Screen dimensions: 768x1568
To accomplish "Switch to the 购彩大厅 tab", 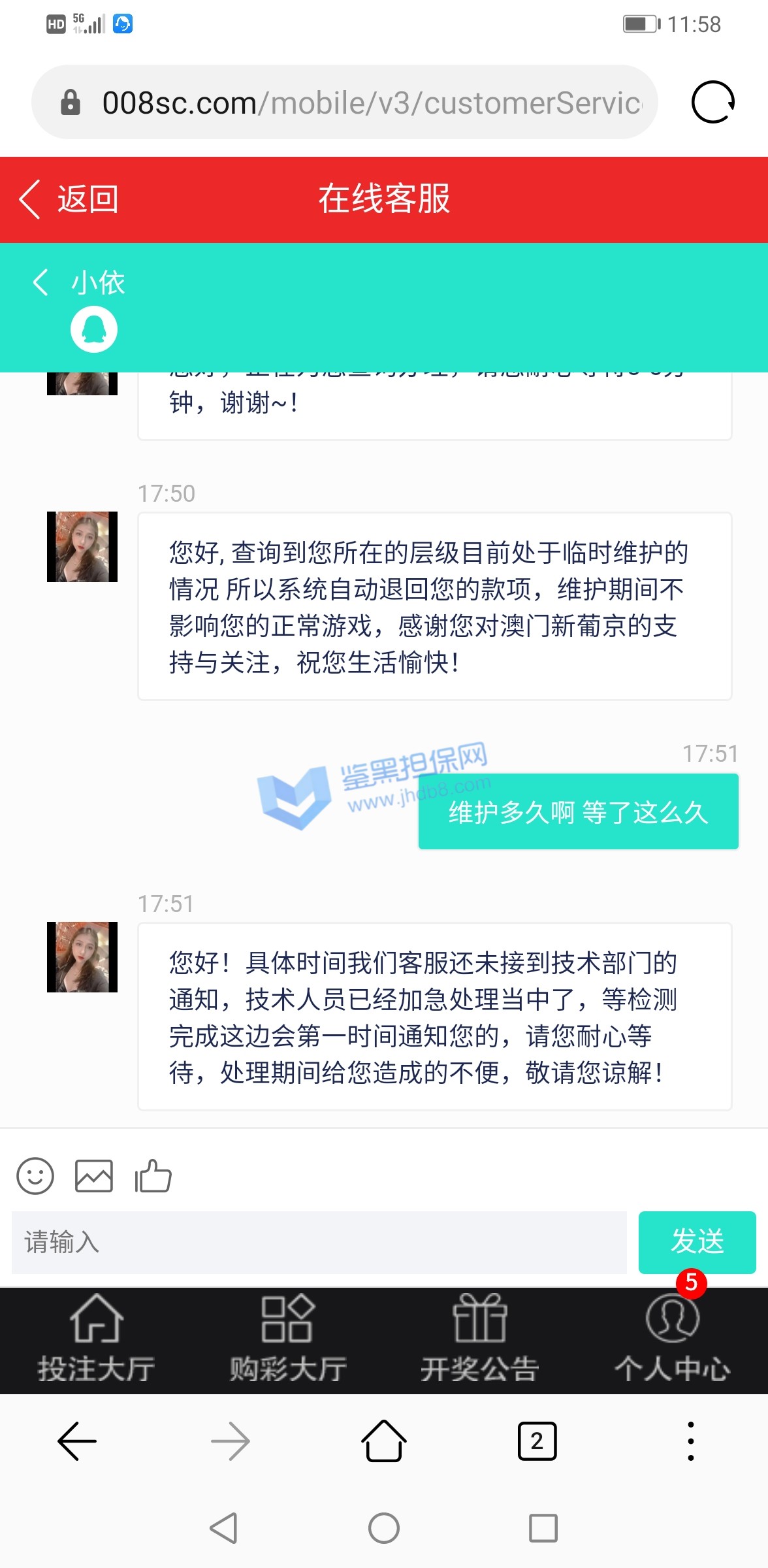I will point(288,1339).
